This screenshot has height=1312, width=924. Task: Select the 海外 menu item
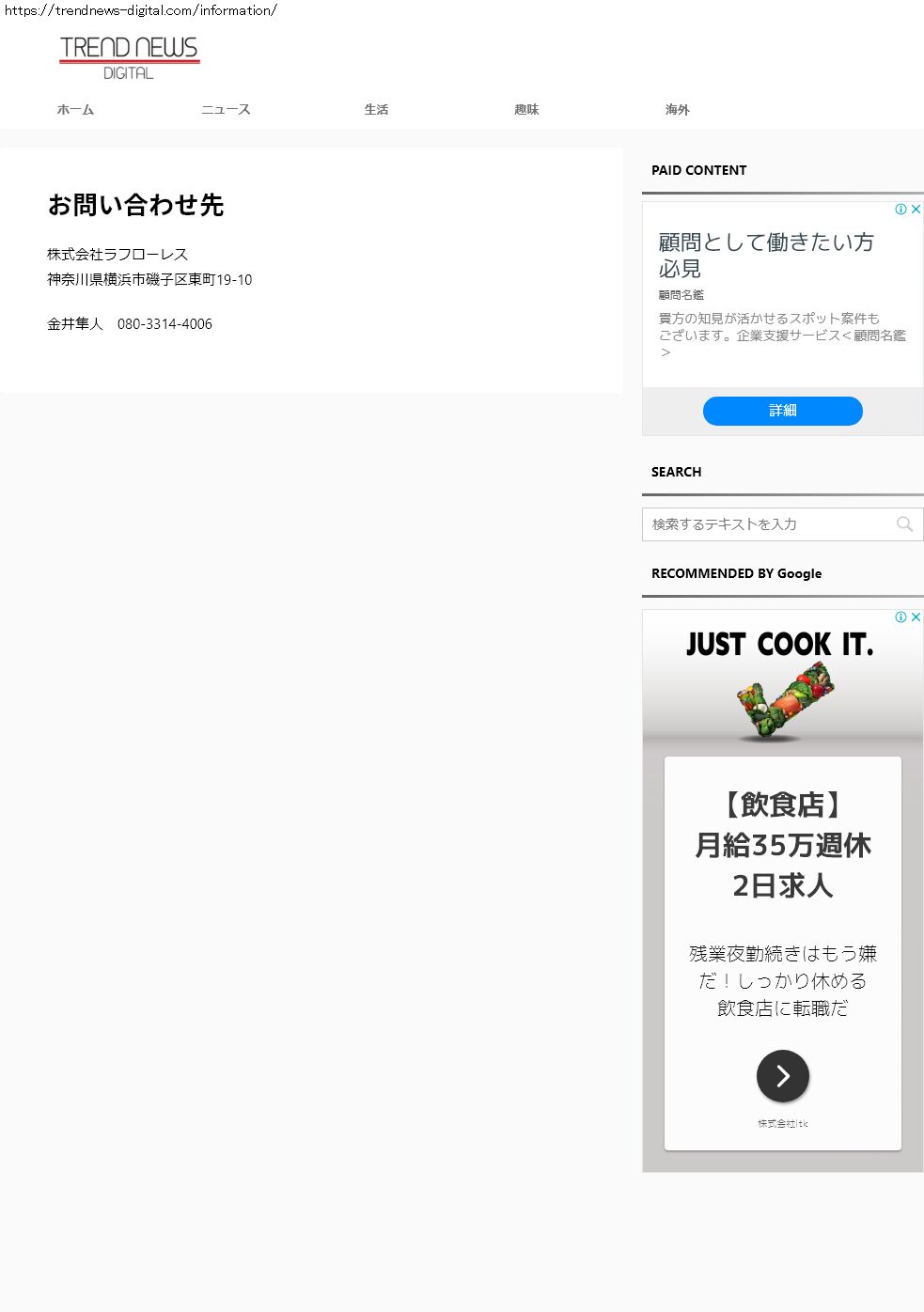tap(677, 110)
